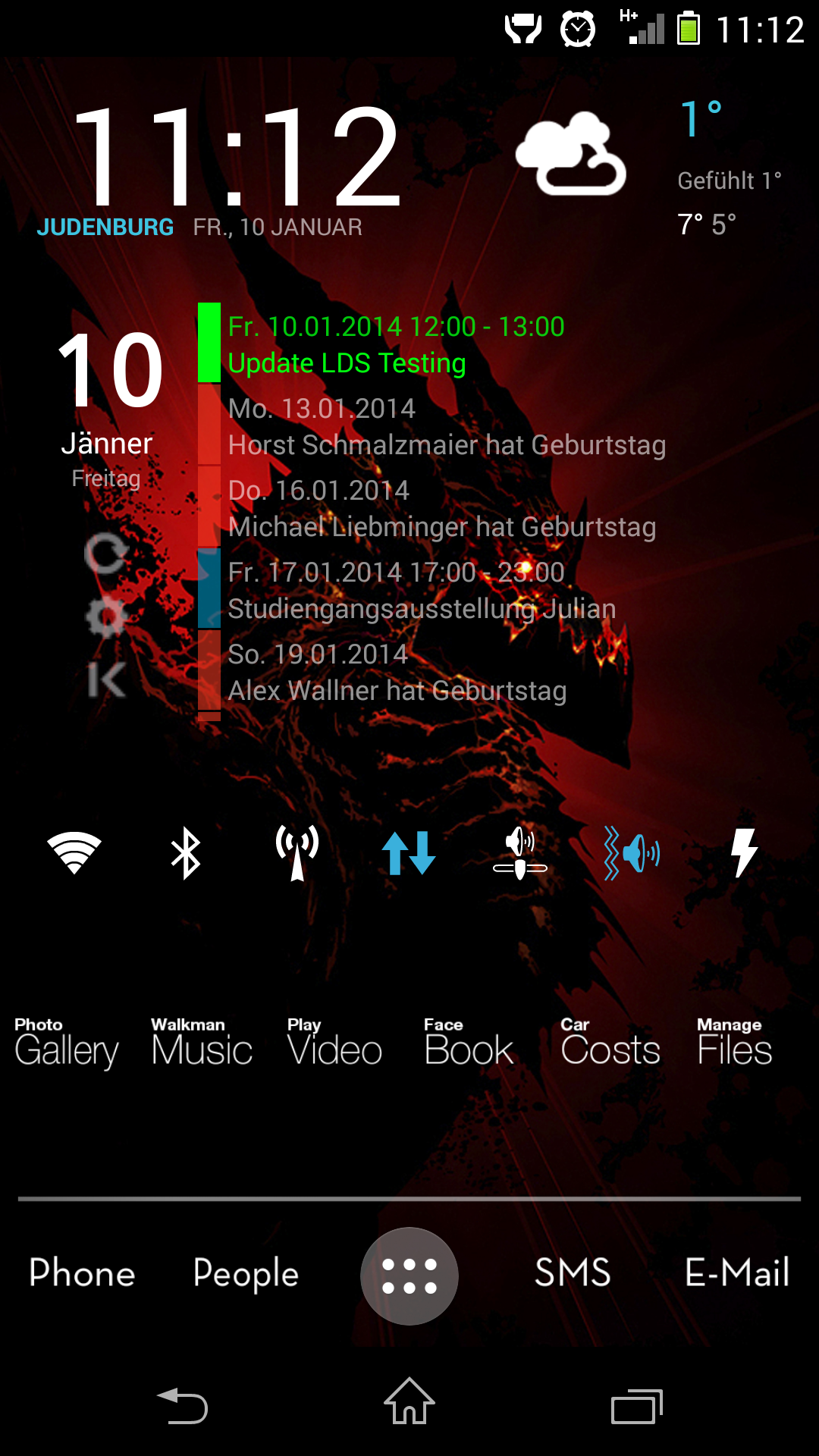This screenshot has height=1456, width=819.
Task: Open the app drawer
Action: point(409,1276)
